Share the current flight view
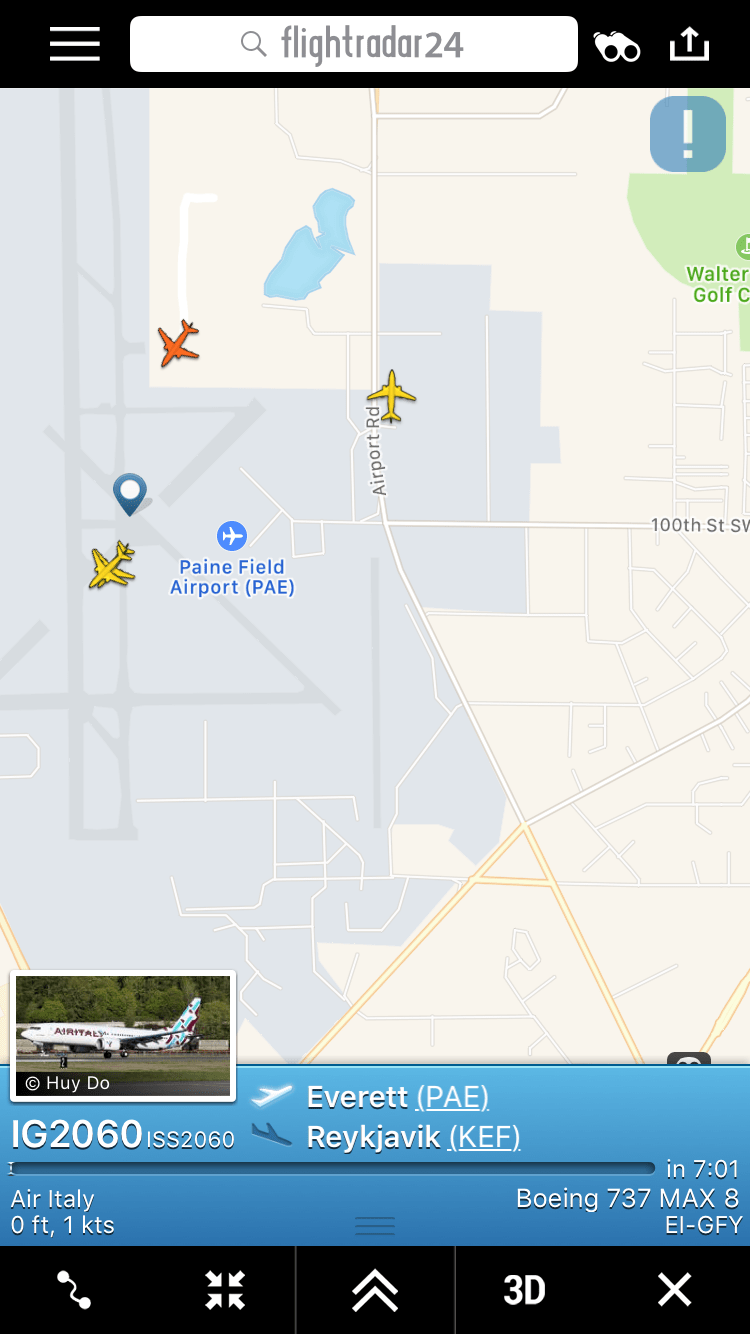Viewport: 750px width, 1334px height. [689, 44]
